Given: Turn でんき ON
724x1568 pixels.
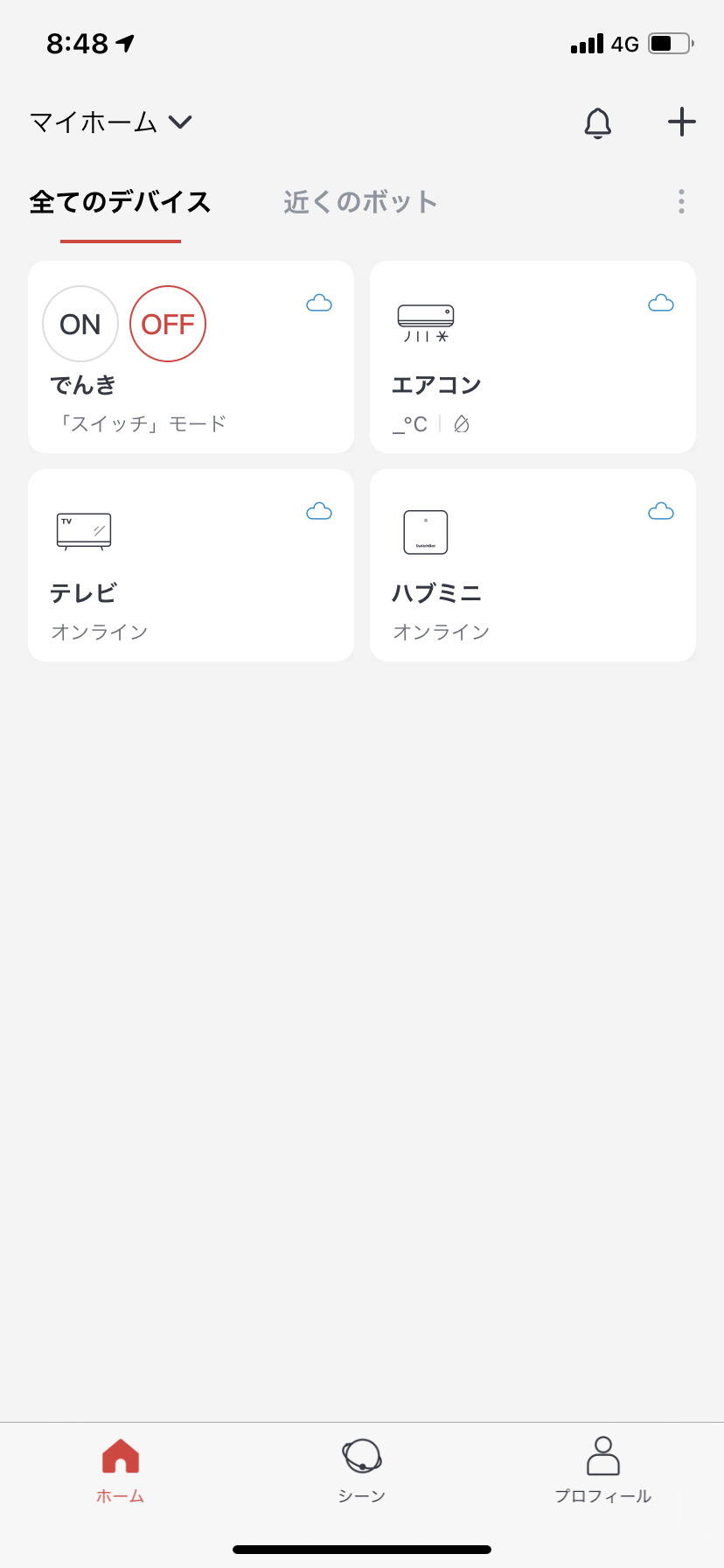Looking at the screenshot, I should coord(80,324).
